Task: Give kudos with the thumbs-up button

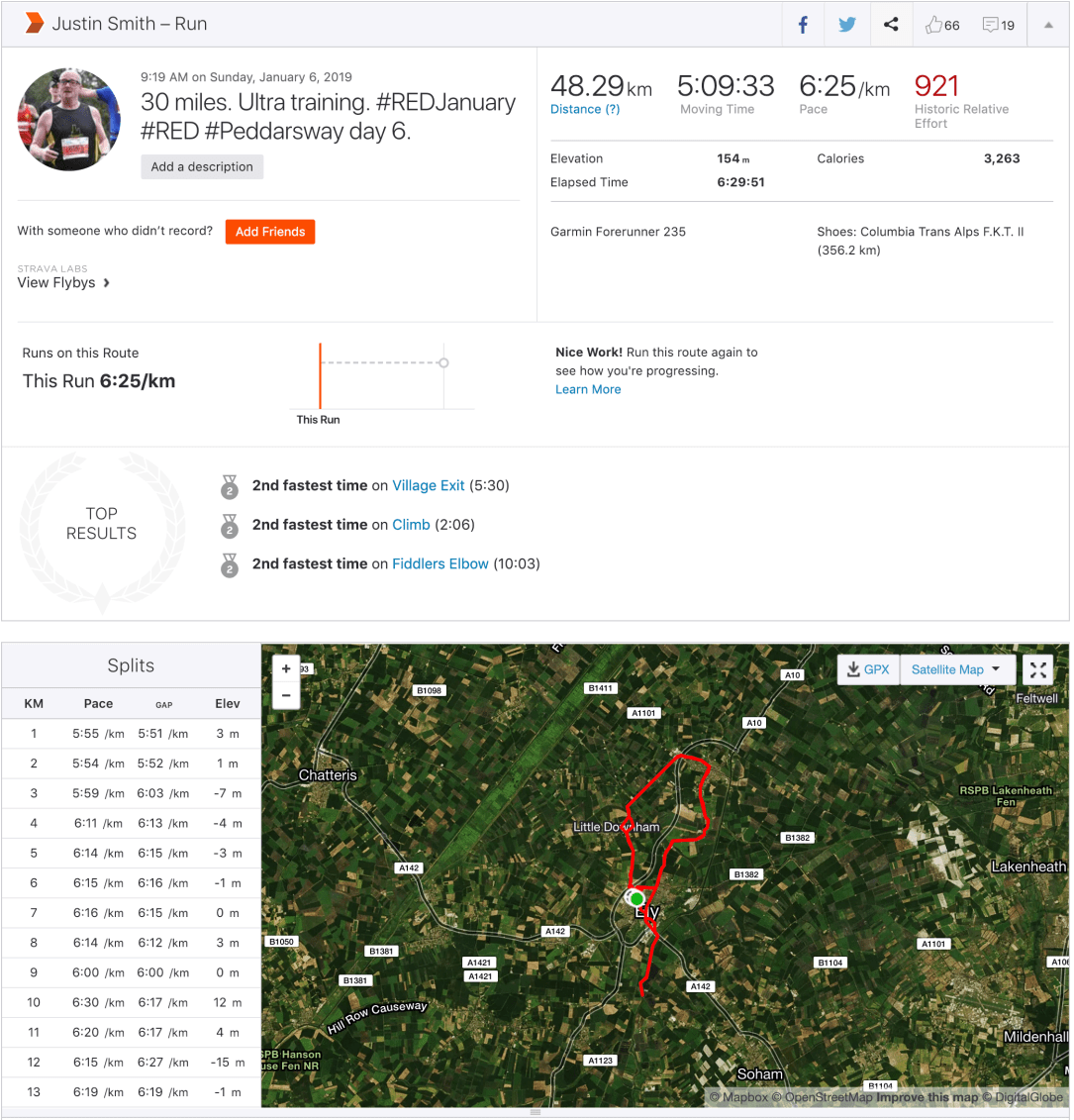Action: point(941,25)
